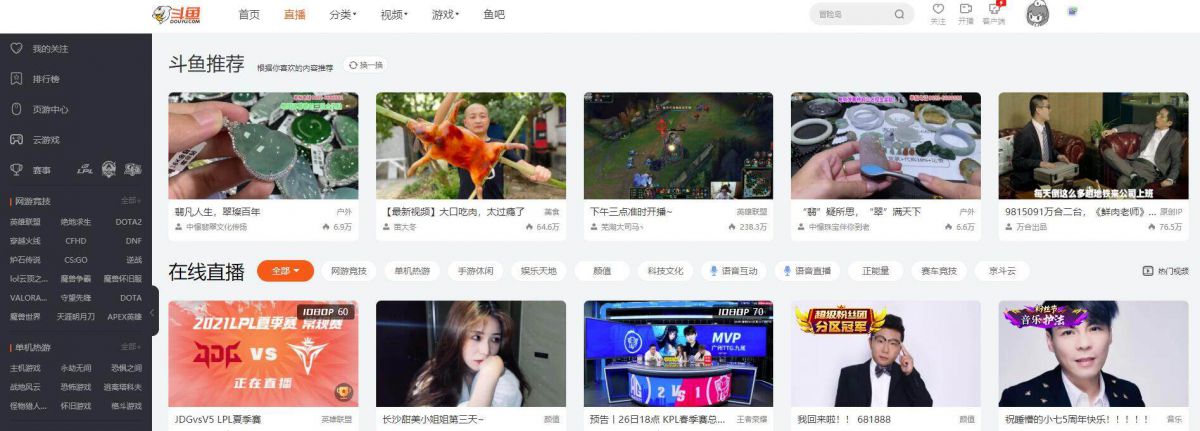Open 热门视频 link
This screenshot has width=1200, height=431.
(x=1166, y=271)
